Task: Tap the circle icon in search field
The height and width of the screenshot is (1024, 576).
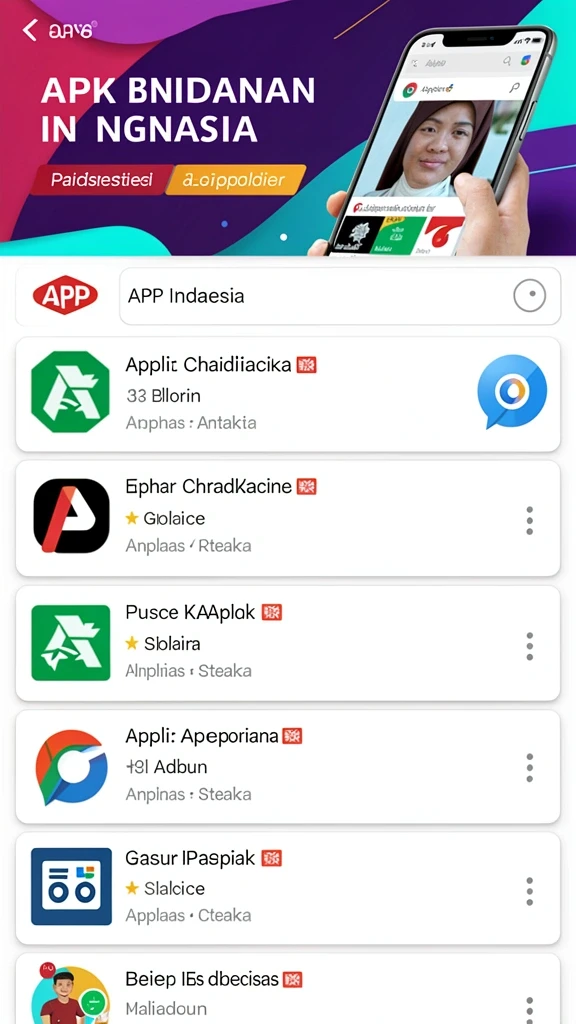Action: [529, 296]
